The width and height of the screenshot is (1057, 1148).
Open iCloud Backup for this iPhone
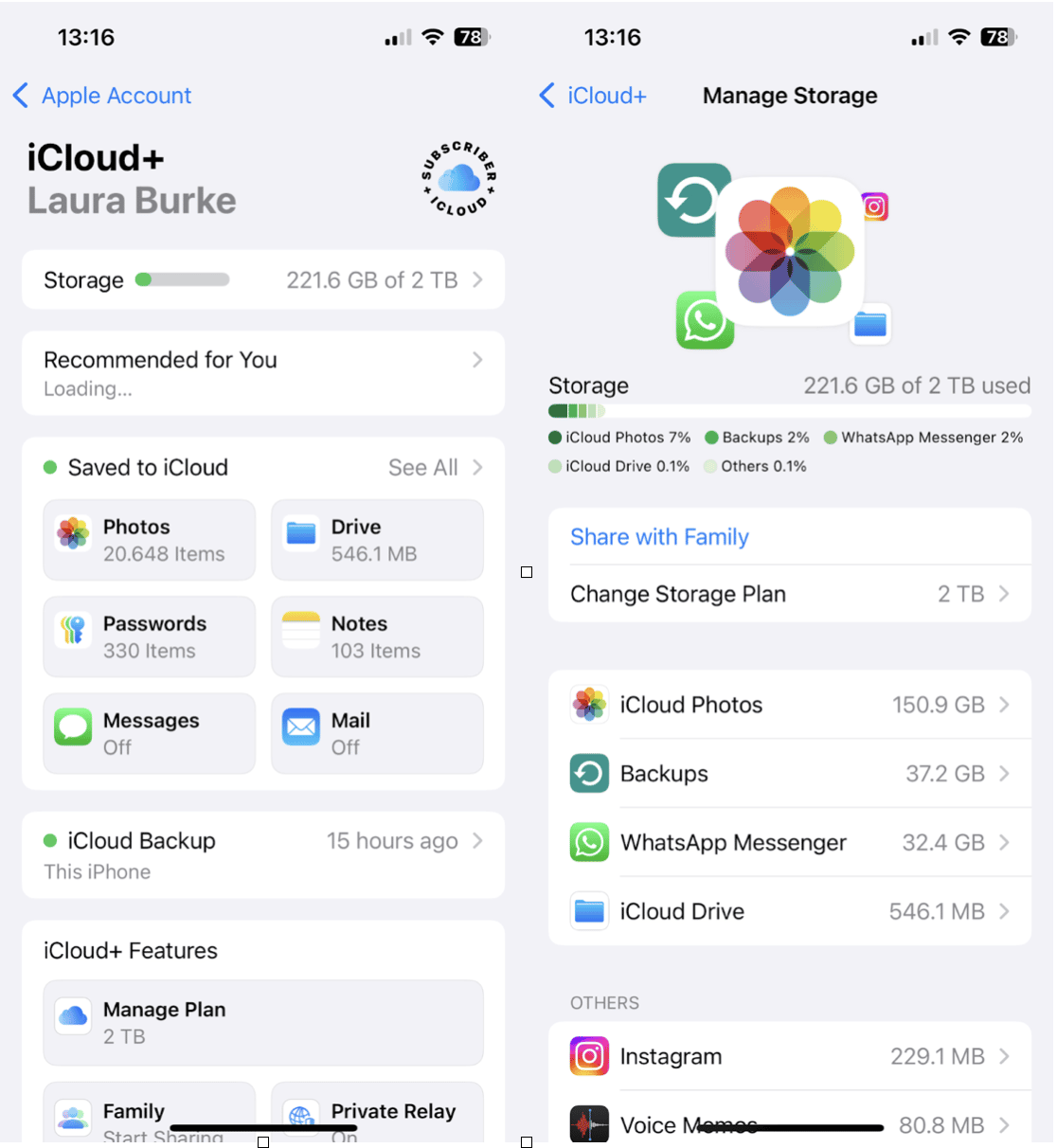(x=262, y=854)
